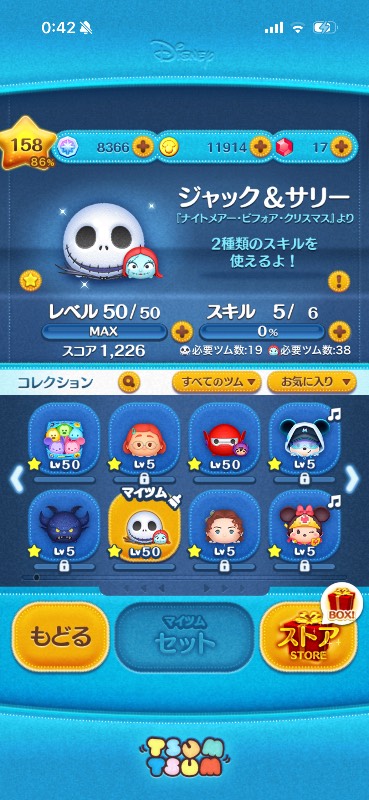Go to the previous collection page with left arrow

[x=16, y=480]
